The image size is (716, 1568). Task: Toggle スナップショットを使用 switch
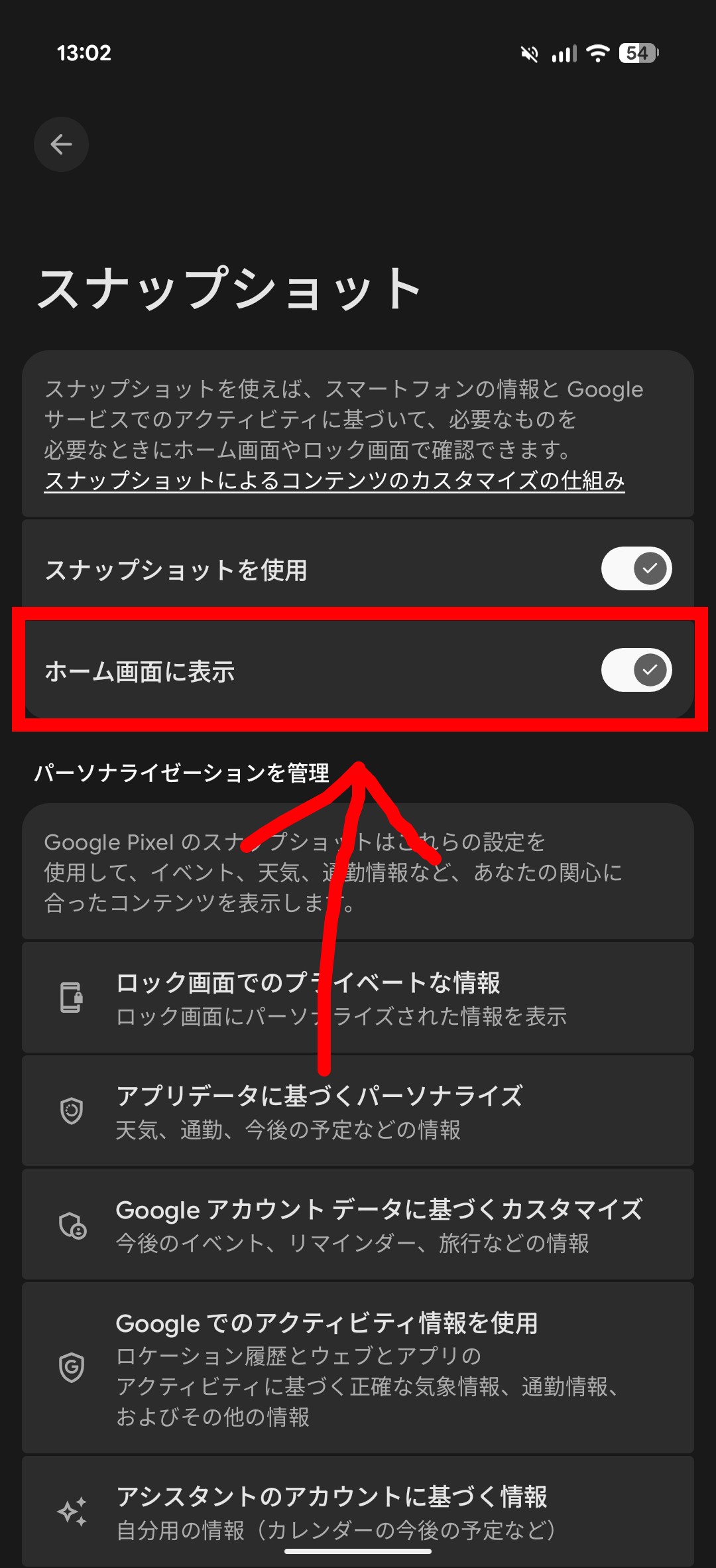(x=636, y=568)
